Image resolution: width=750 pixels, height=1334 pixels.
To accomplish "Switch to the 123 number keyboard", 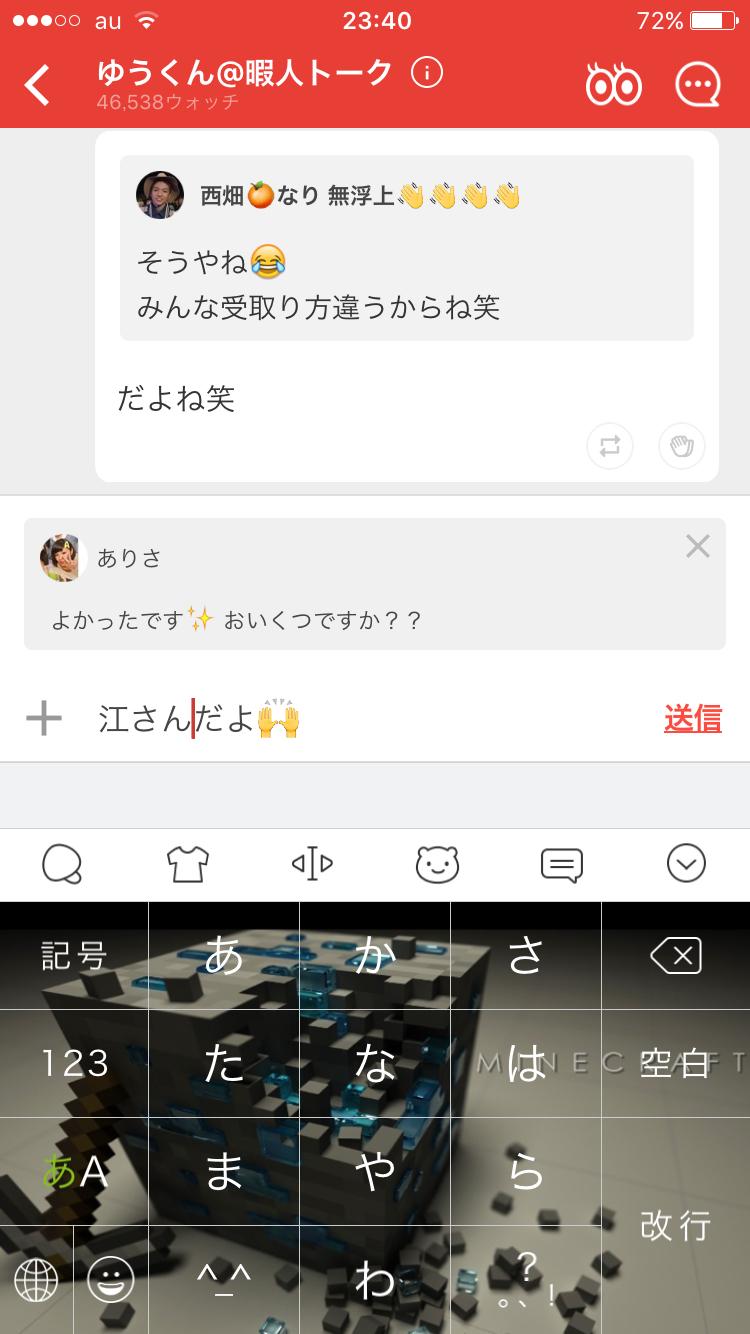I will click(73, 1063).
